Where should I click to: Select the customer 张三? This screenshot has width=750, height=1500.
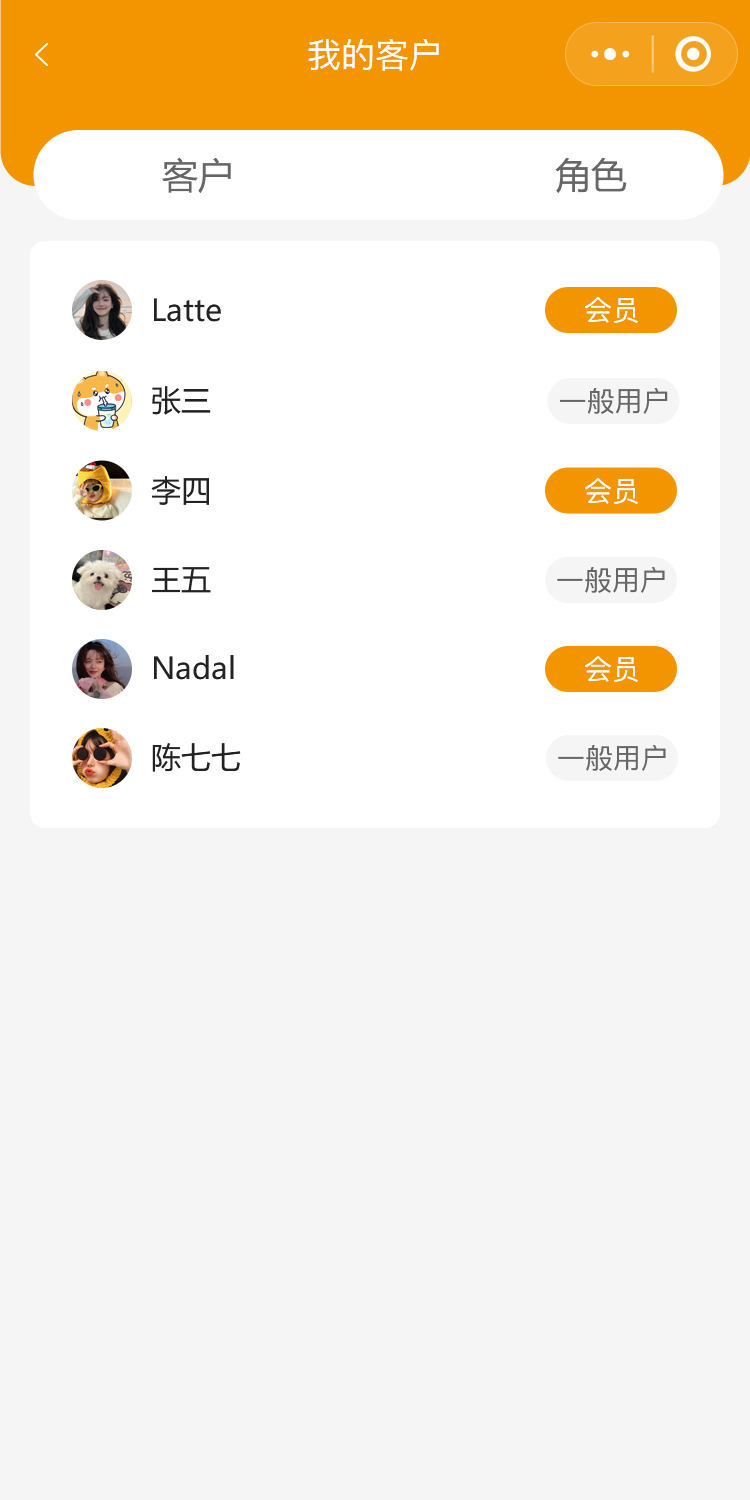[181, 401]
